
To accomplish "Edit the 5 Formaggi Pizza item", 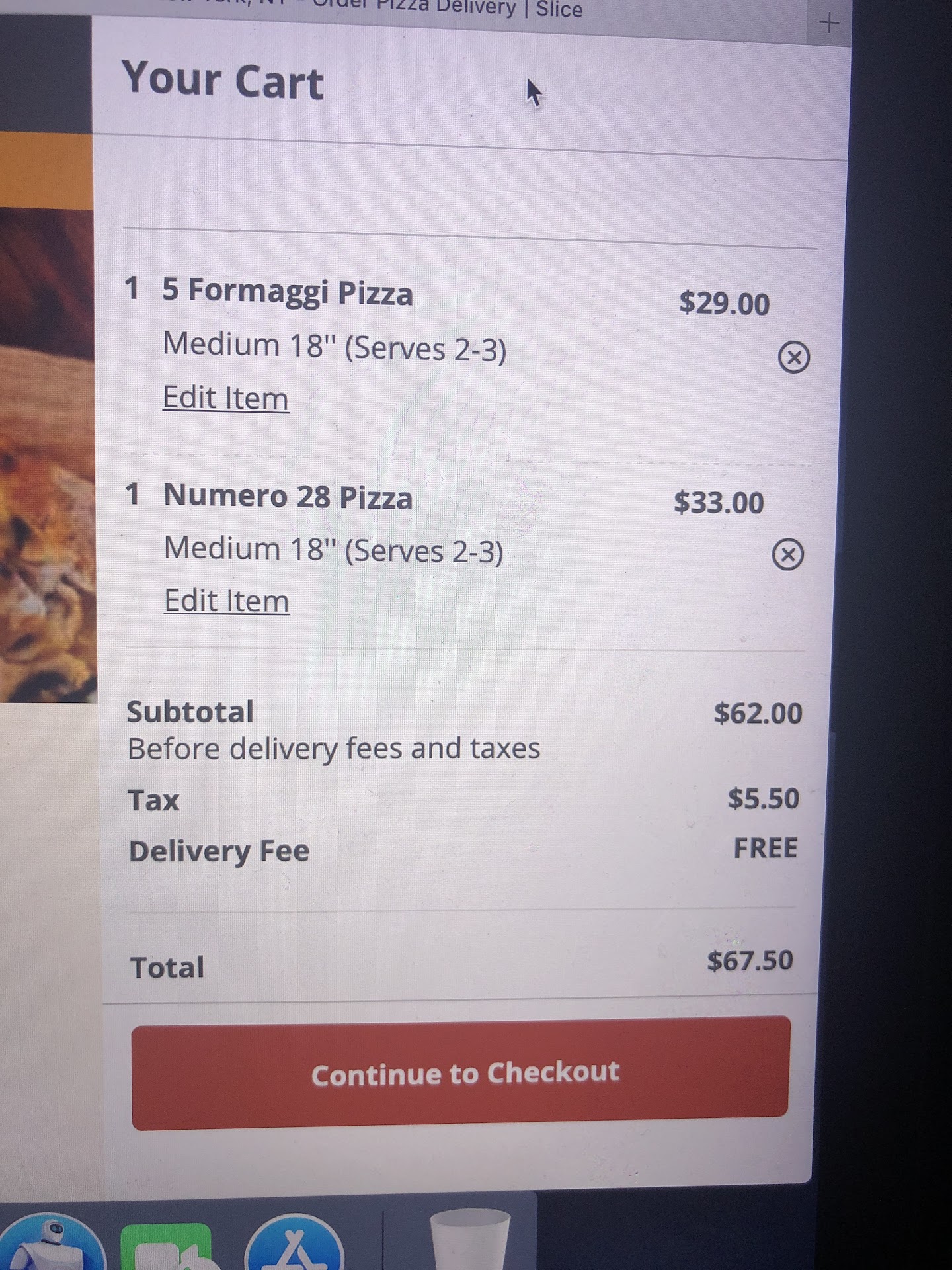I will click(225, 398).
